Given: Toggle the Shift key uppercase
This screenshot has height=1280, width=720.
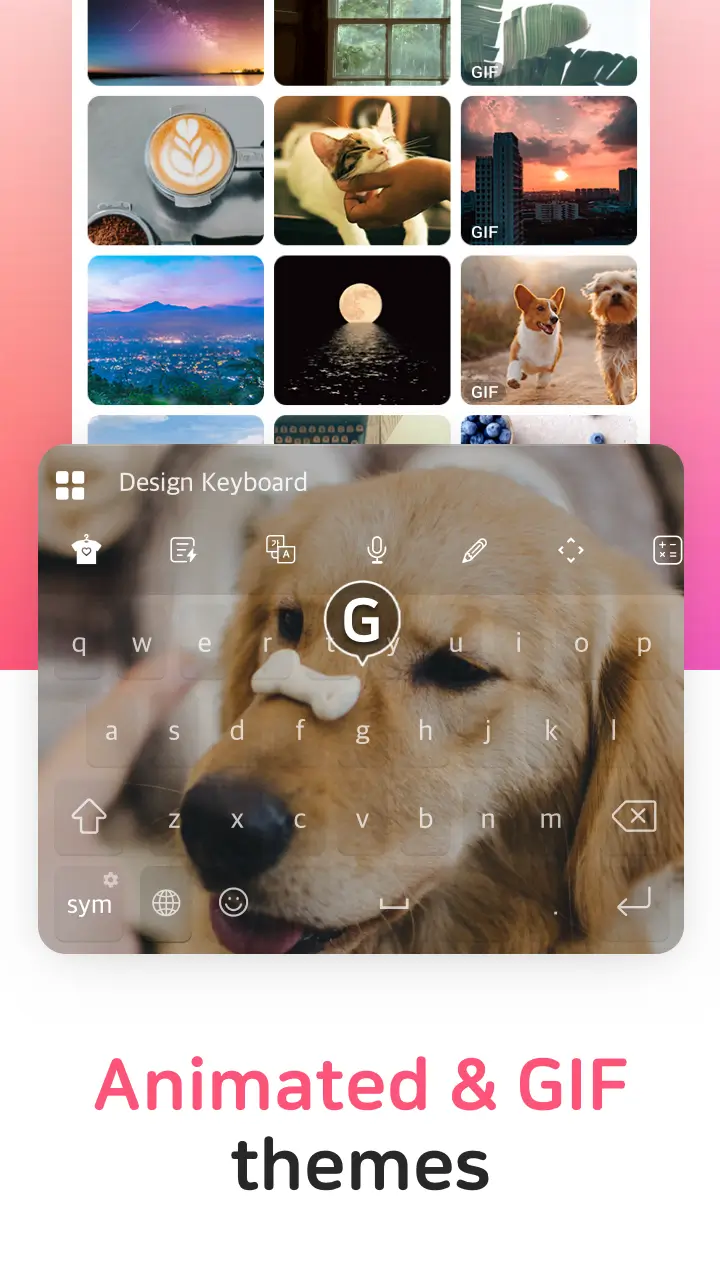Looking at the screenshot, I should tap(88, 817).
